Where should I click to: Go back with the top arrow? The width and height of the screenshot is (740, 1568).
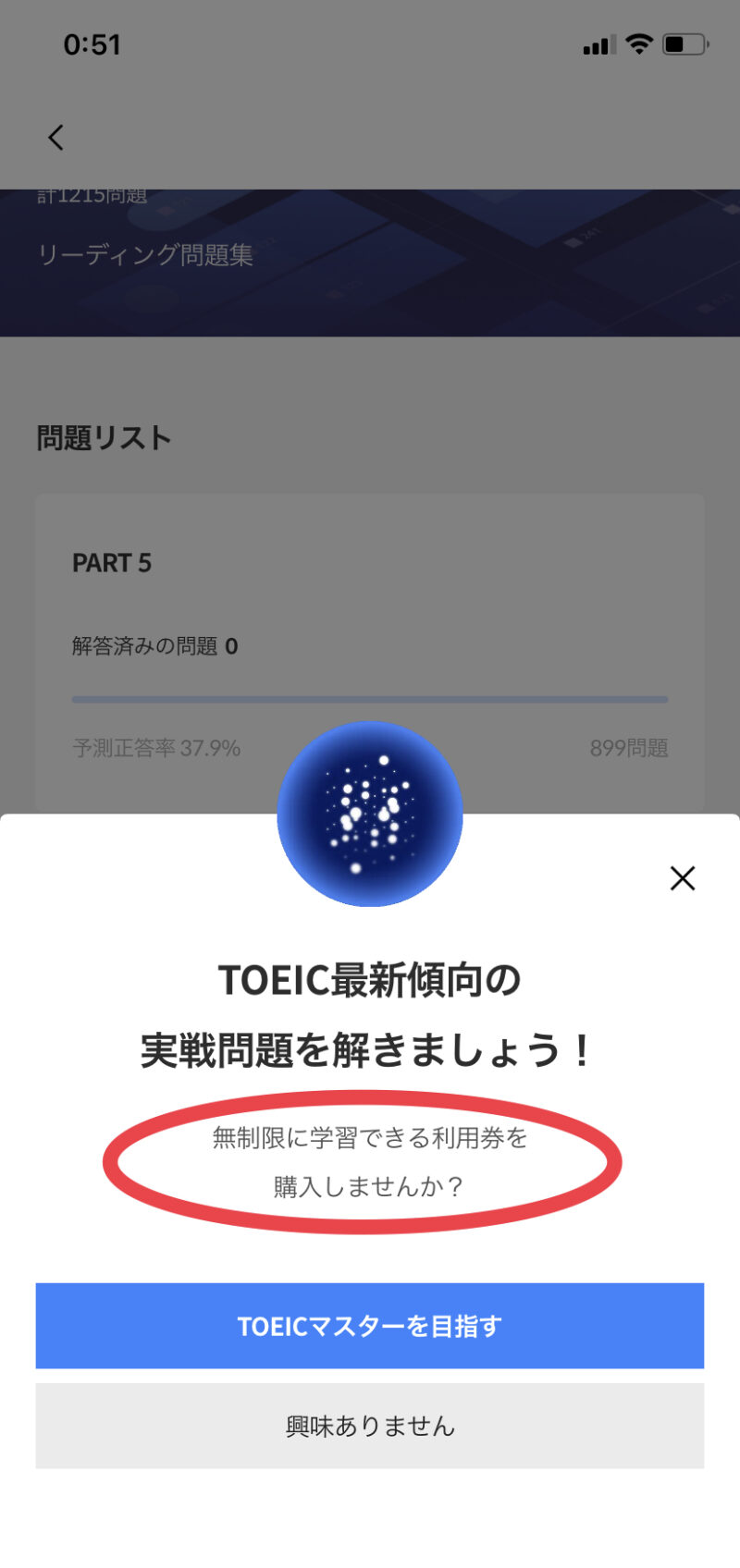[56, 138]
